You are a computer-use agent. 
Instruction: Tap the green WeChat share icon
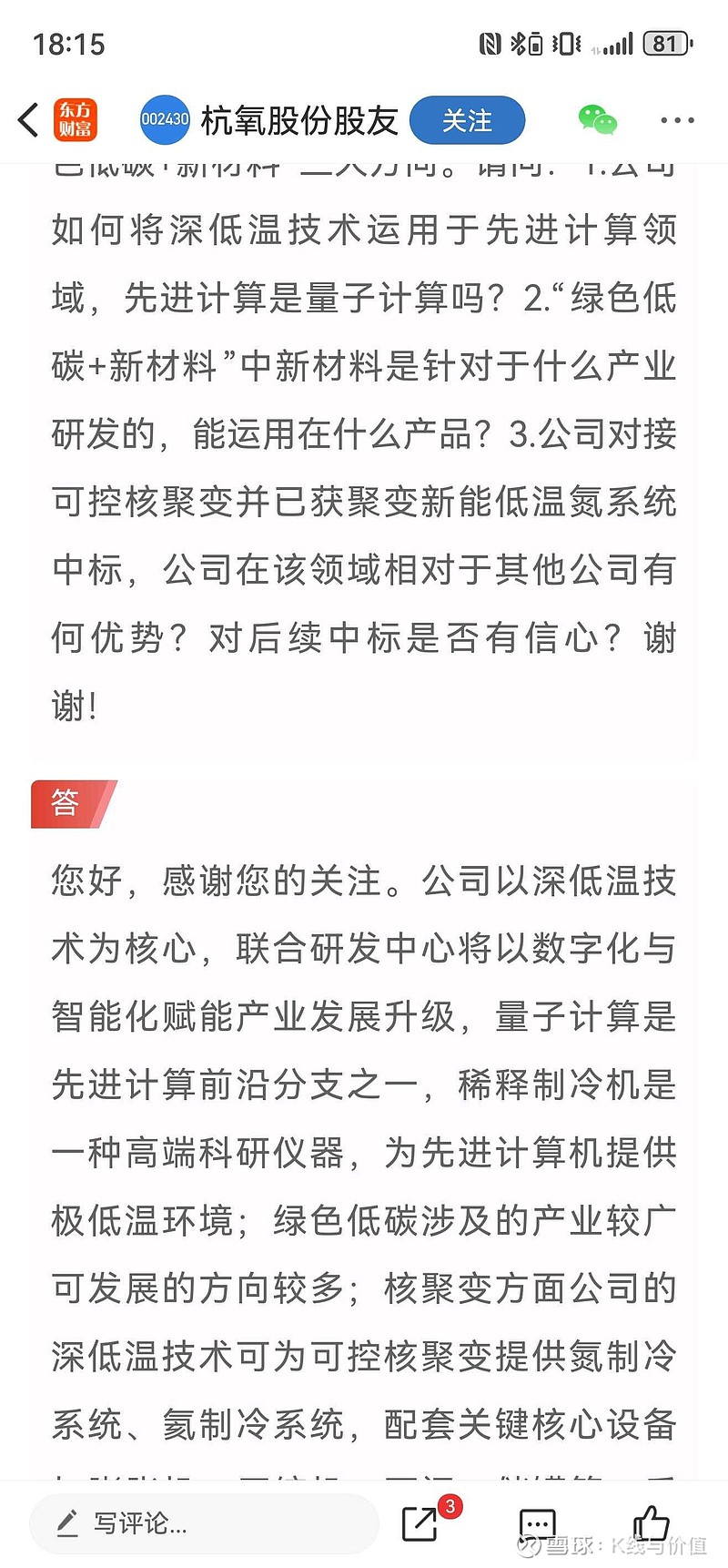point(597,119)
